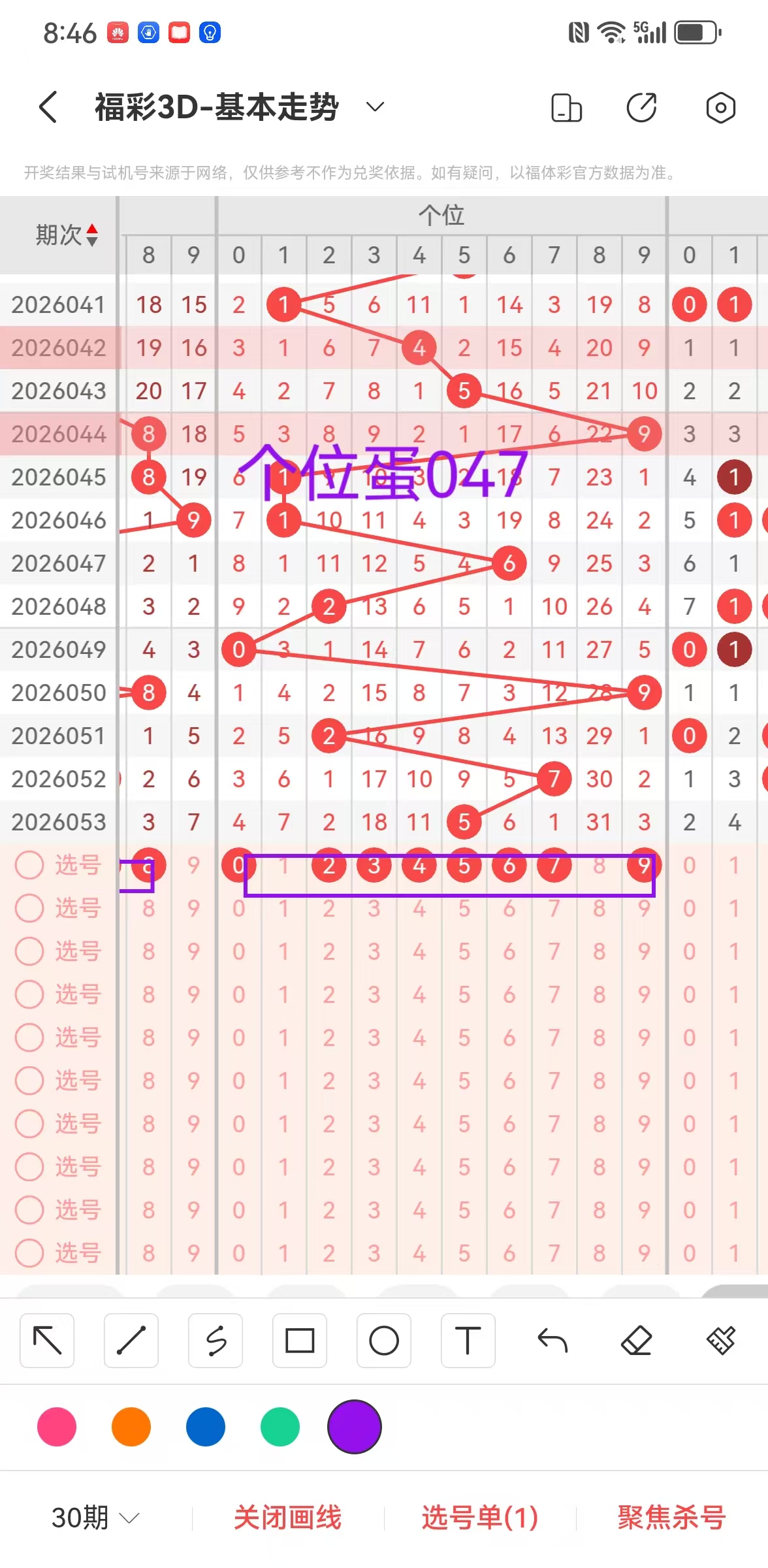This screenshot has height=1568, width=768.
Task: Choose the freehand curve drawing tool
Action: [216, 1341]
